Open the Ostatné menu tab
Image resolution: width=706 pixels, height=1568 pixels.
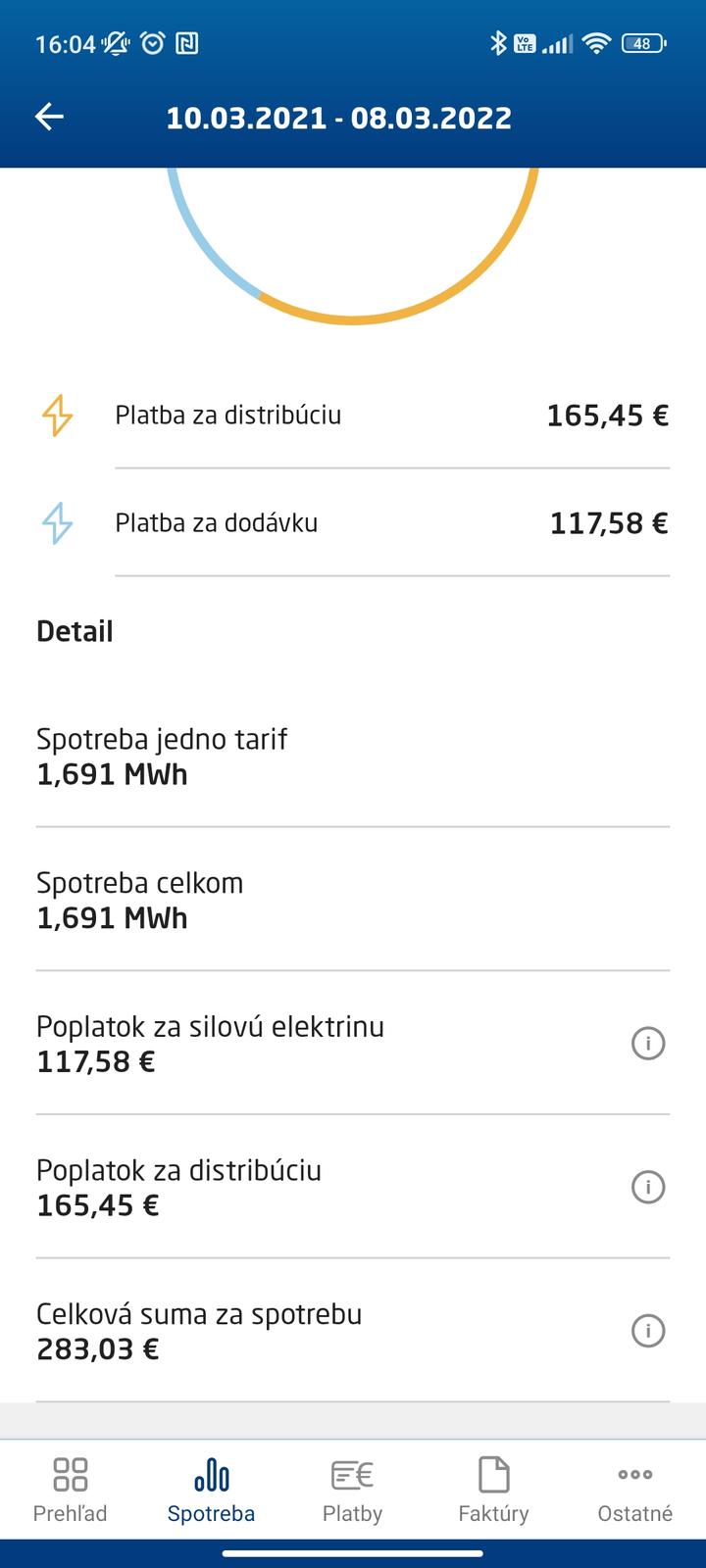tap(634, 1490)
